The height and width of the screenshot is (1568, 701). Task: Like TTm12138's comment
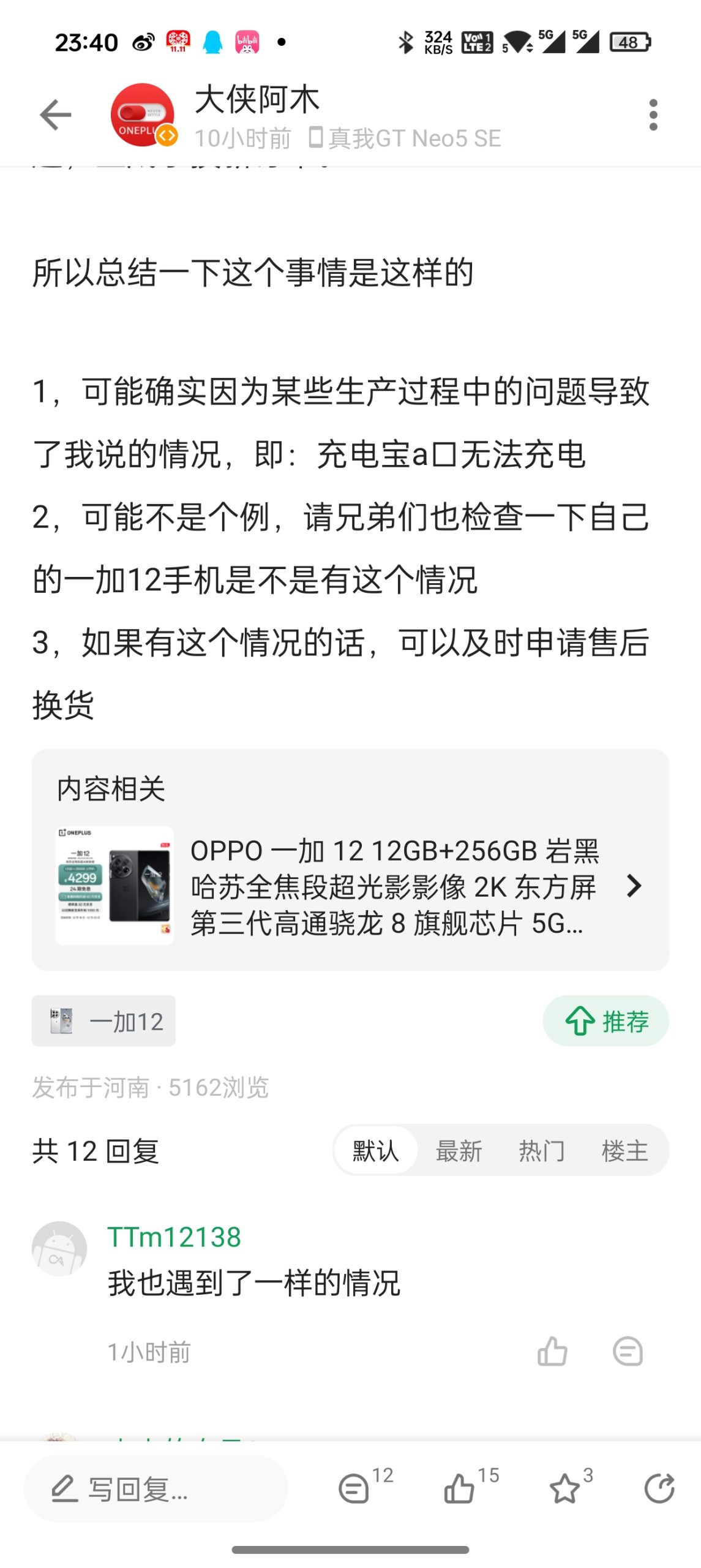click(x=552, y=1351)
